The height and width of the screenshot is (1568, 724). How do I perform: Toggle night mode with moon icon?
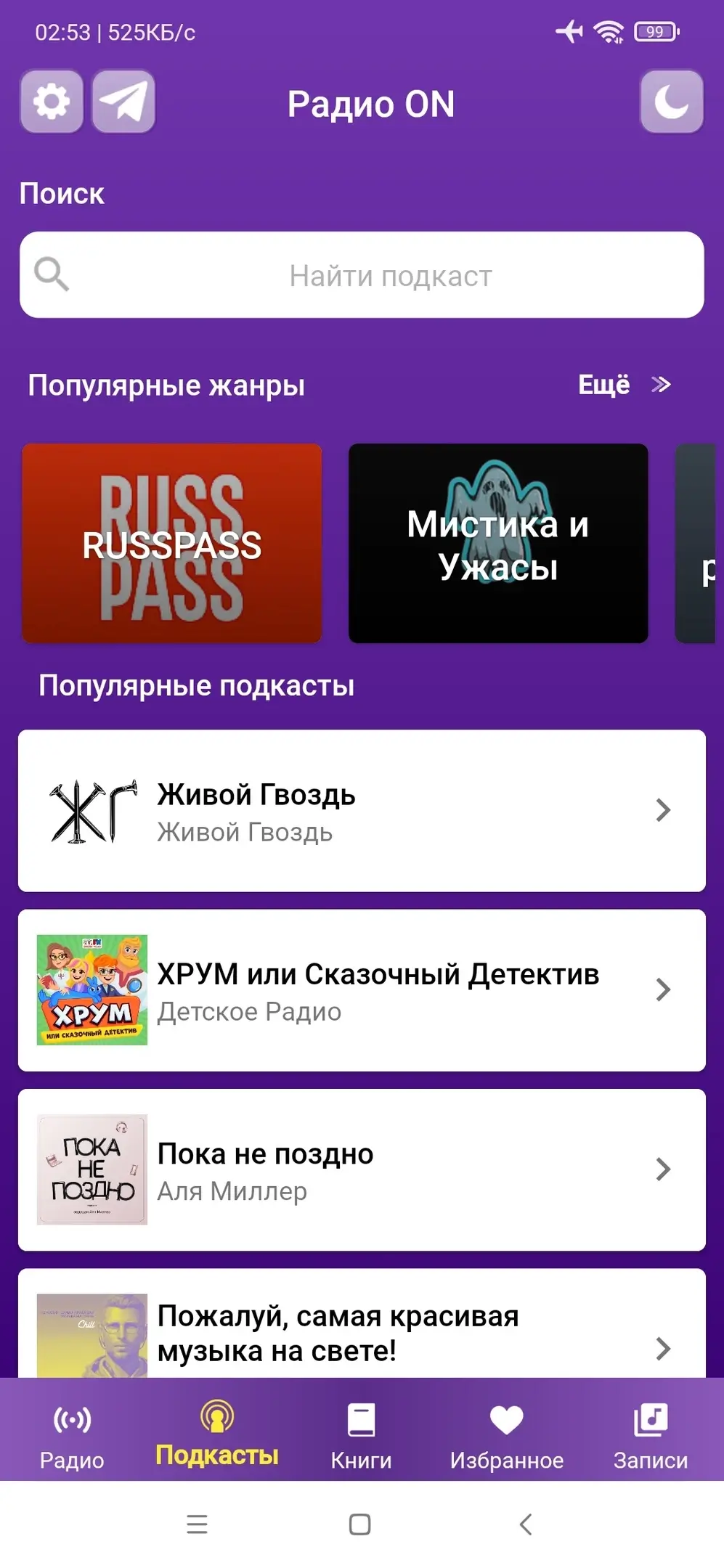coord(671,102)
